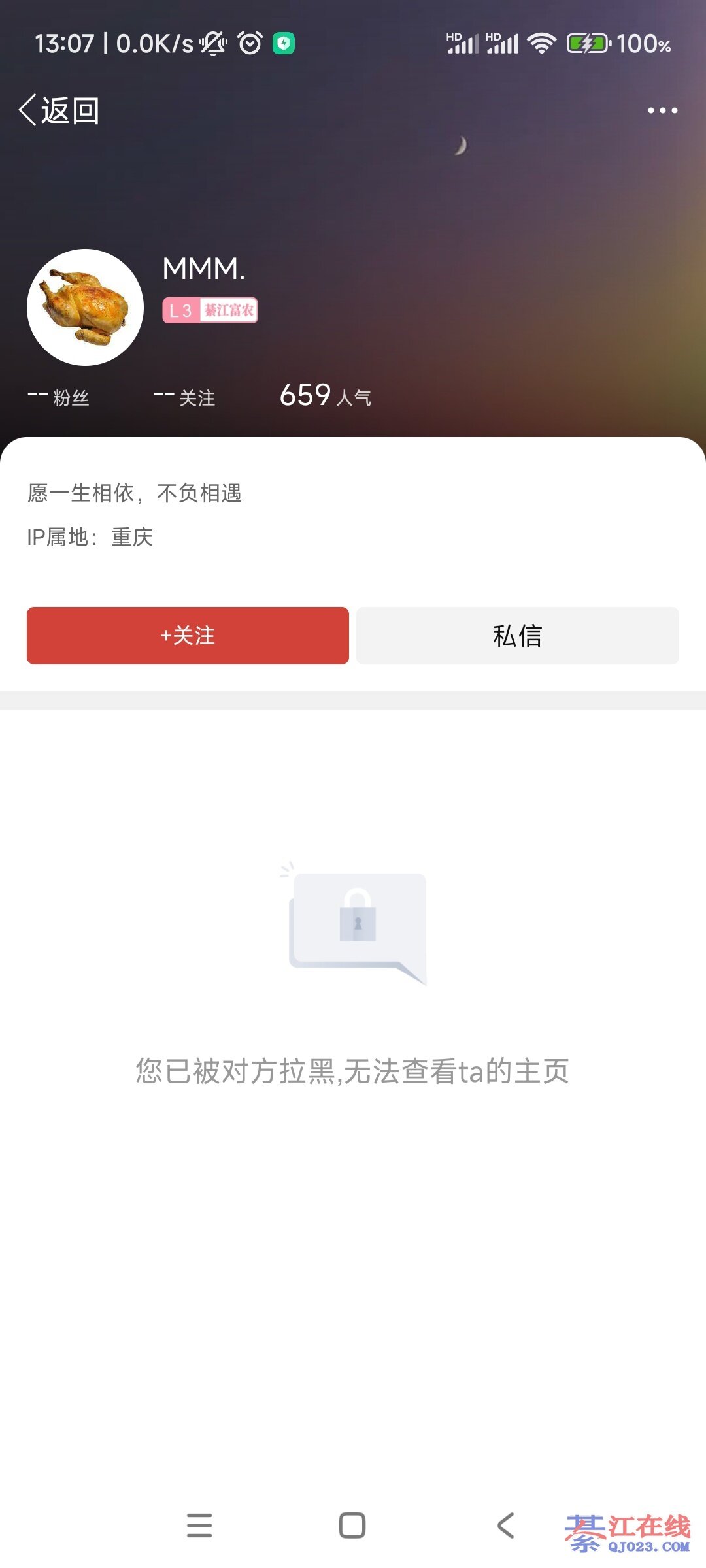Follow this user with +关注
The image size is (706, 1568).
[x=188, y=636]
